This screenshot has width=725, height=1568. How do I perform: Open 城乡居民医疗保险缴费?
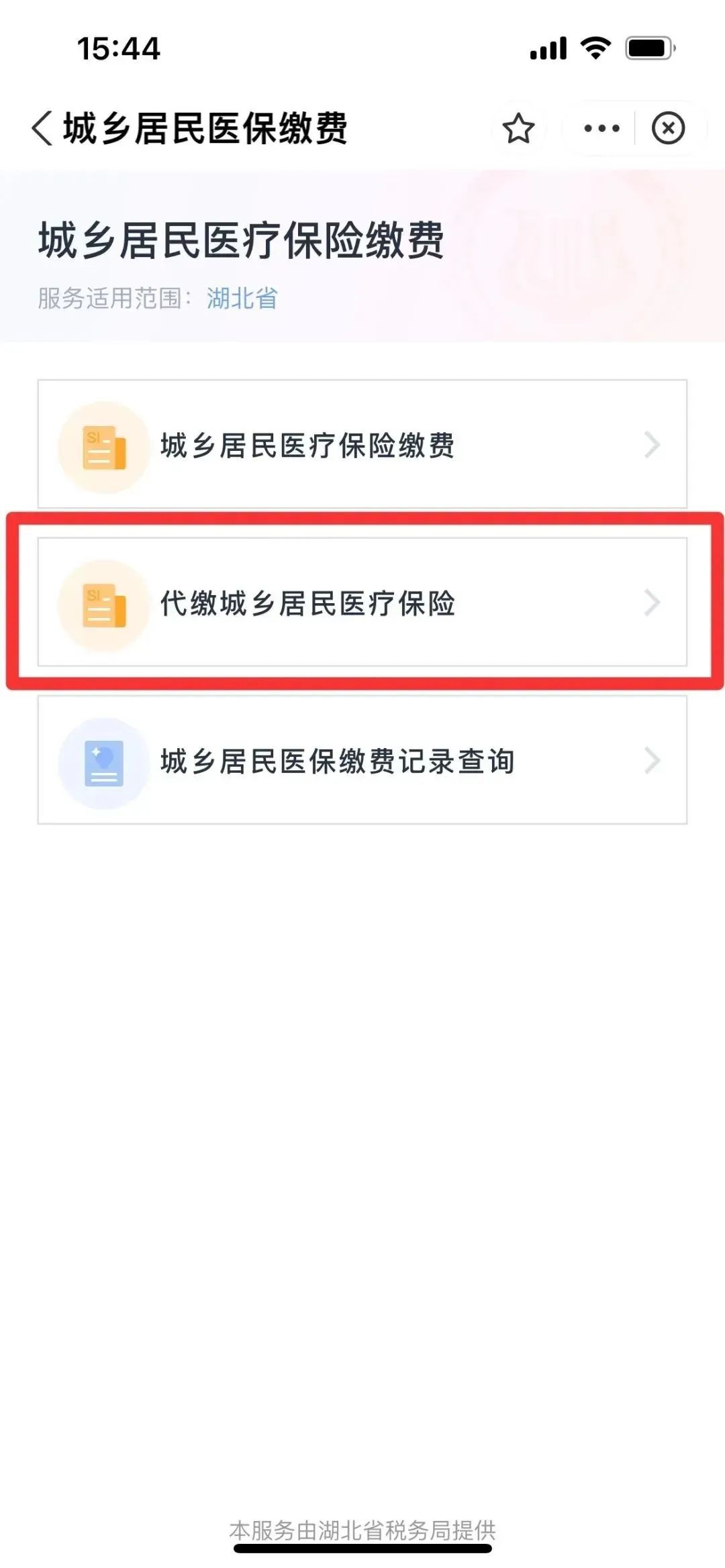click(x=362, y=444)
